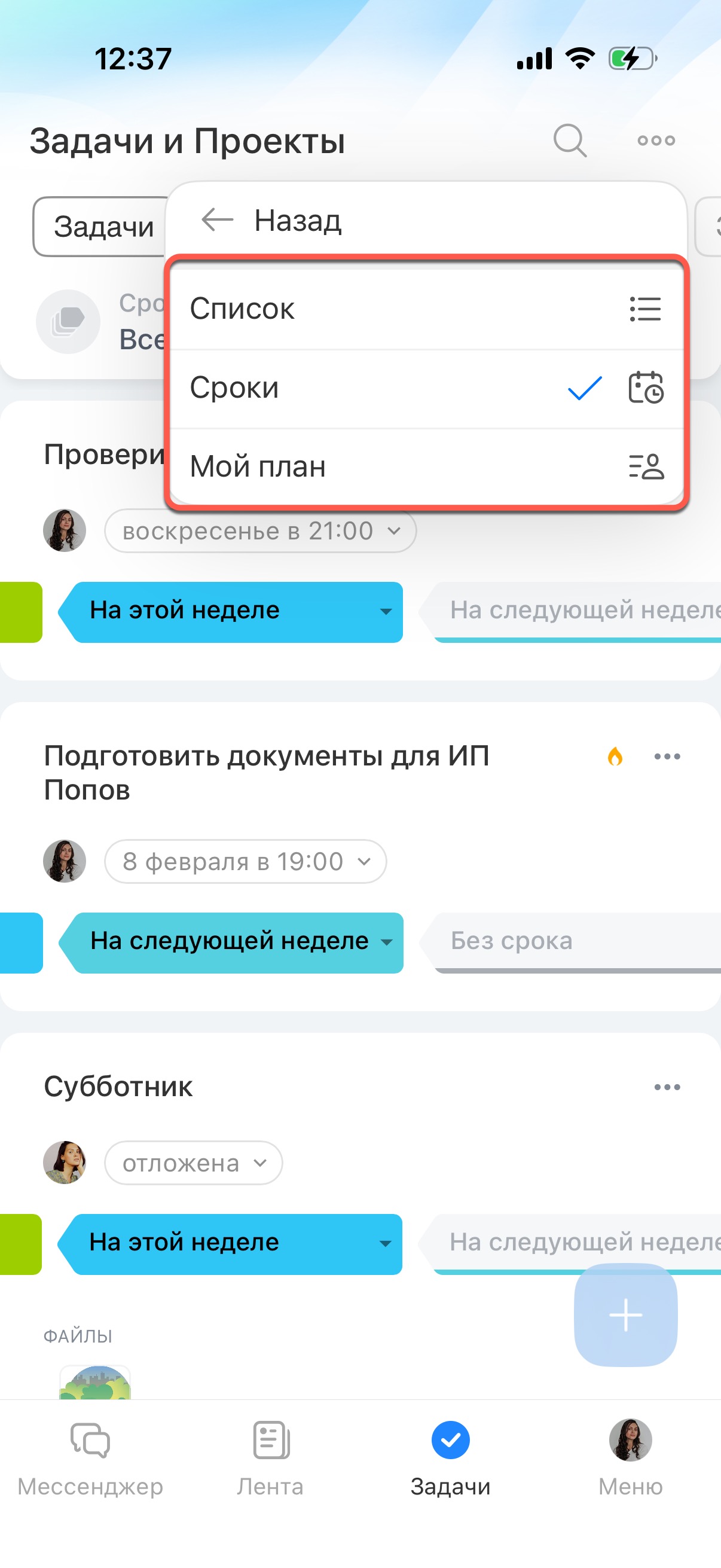
Task: Expand the 8 февраля в 19:00 deadline
Action: click(x=245, y=861)
